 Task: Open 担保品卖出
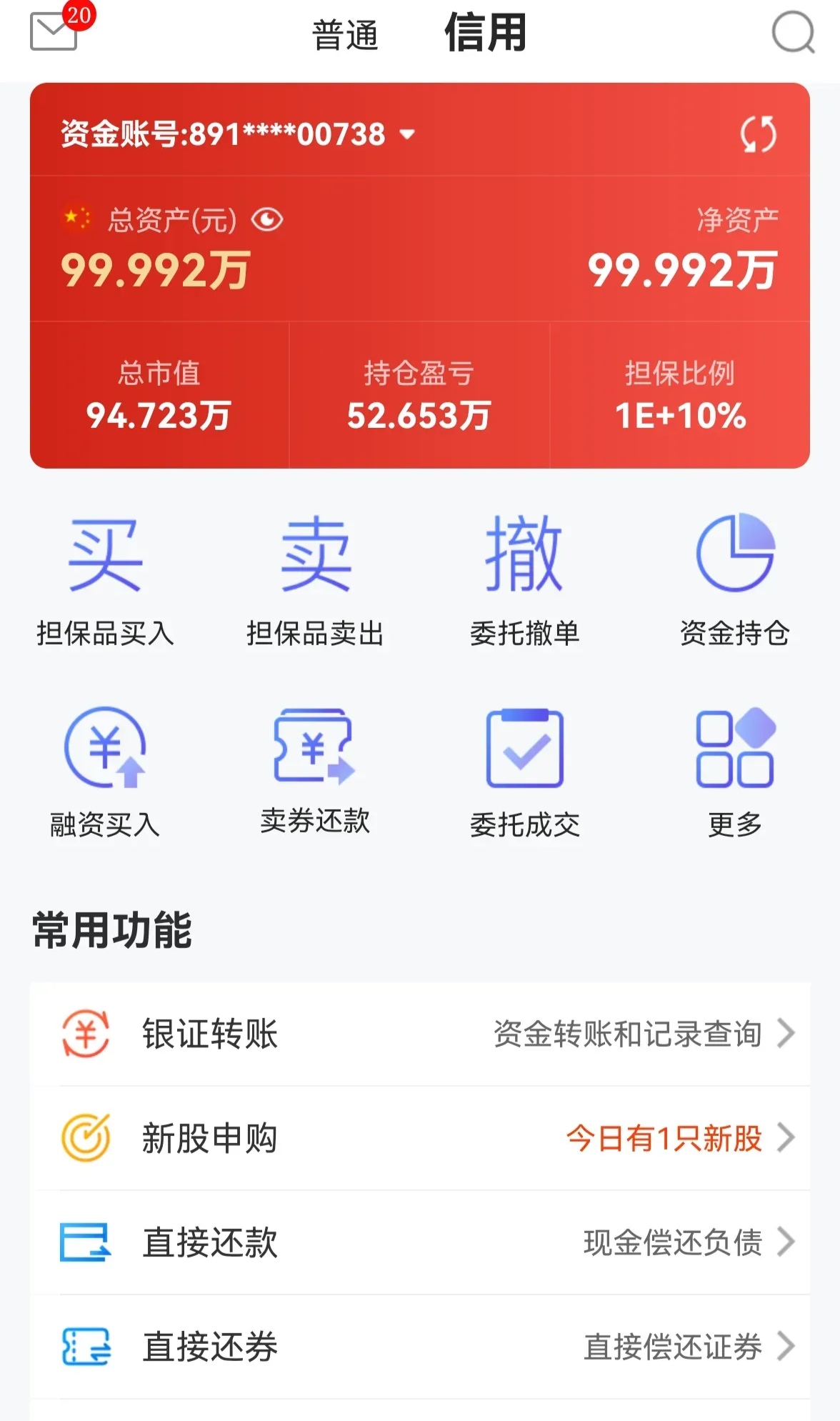pyautogui.click(x=315, y=580)
